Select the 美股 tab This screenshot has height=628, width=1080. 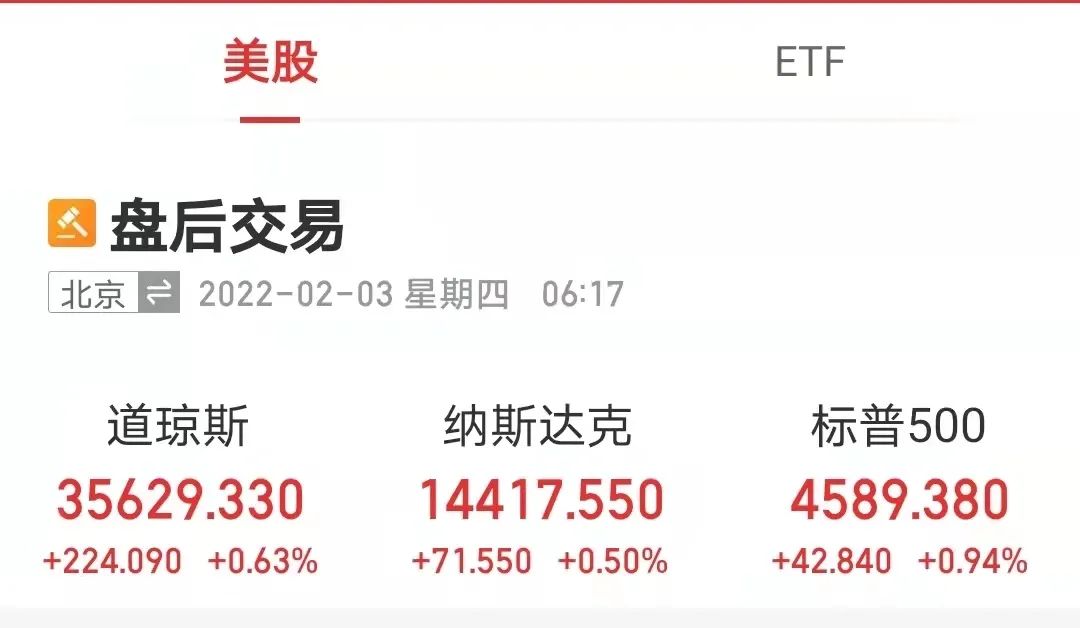pyautogui.click(x=270, y=63)
